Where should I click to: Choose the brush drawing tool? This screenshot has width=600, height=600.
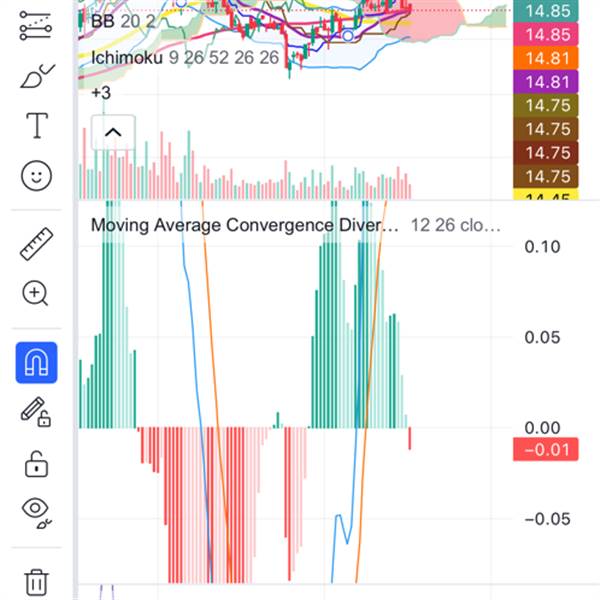tap(36, 76)
